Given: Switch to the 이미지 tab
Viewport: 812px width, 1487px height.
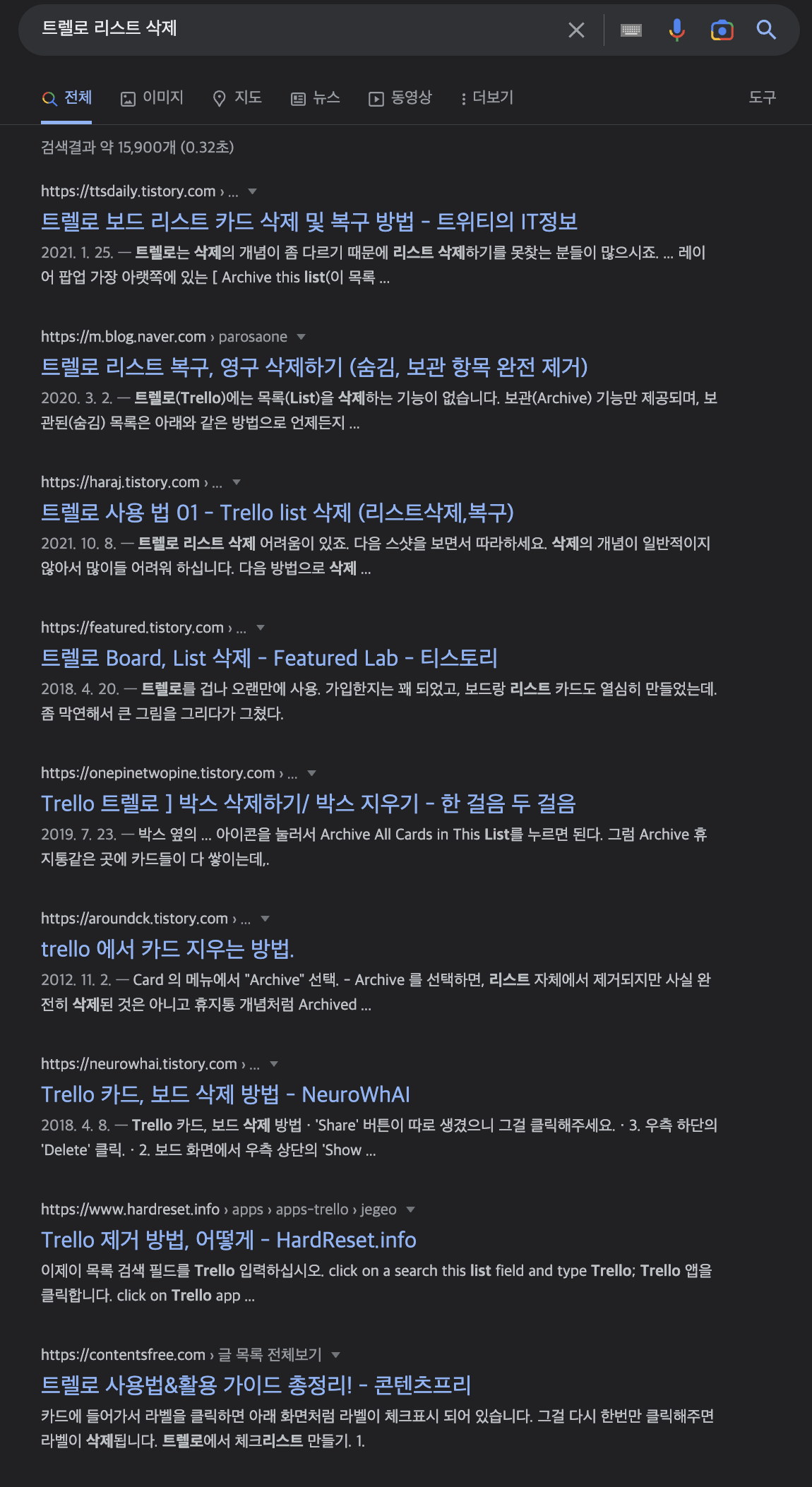Looking at the screenshot, I should pos(152,97).
